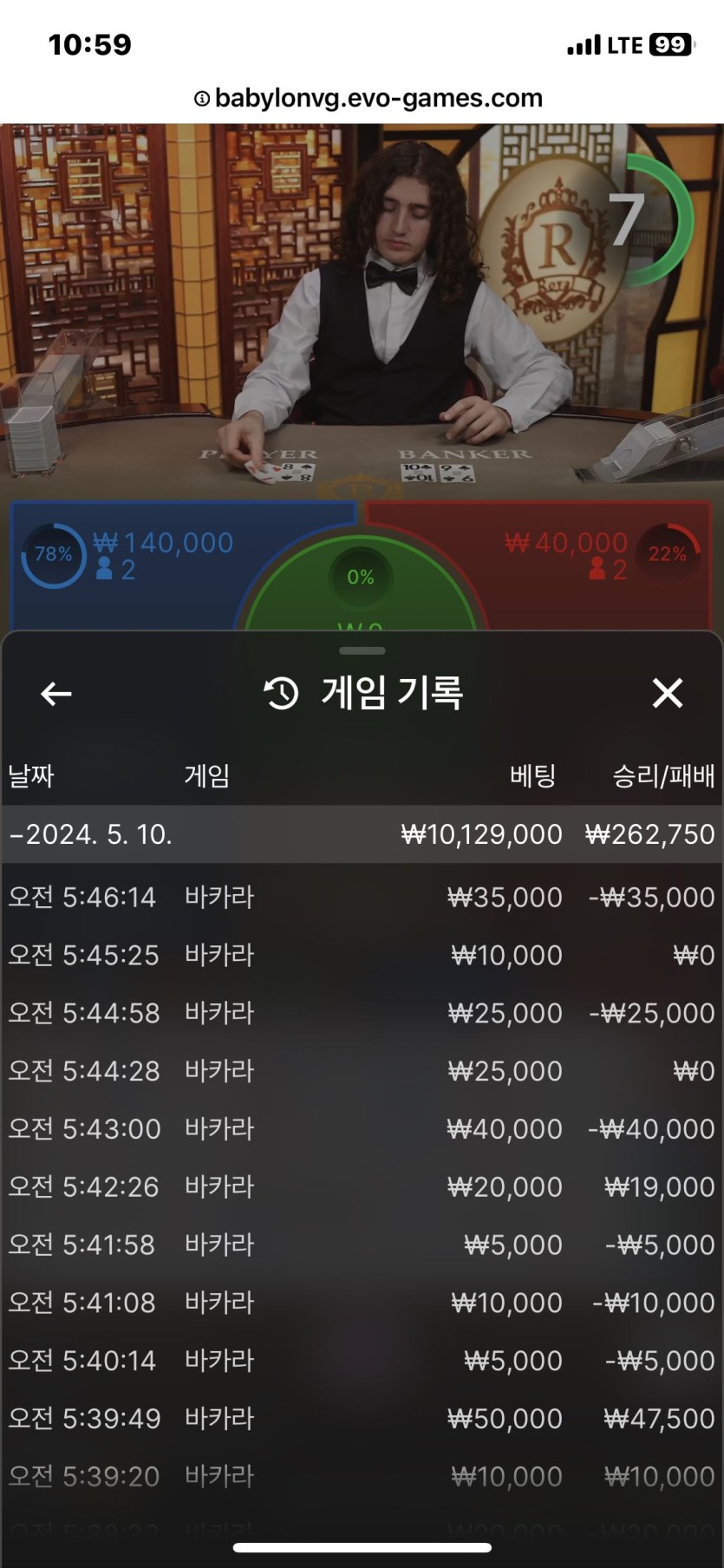The width and height of the screenshot is (724, 1568).
Task: Open the 오전 5:46:14 바카라 record
Action: (362, 897)
